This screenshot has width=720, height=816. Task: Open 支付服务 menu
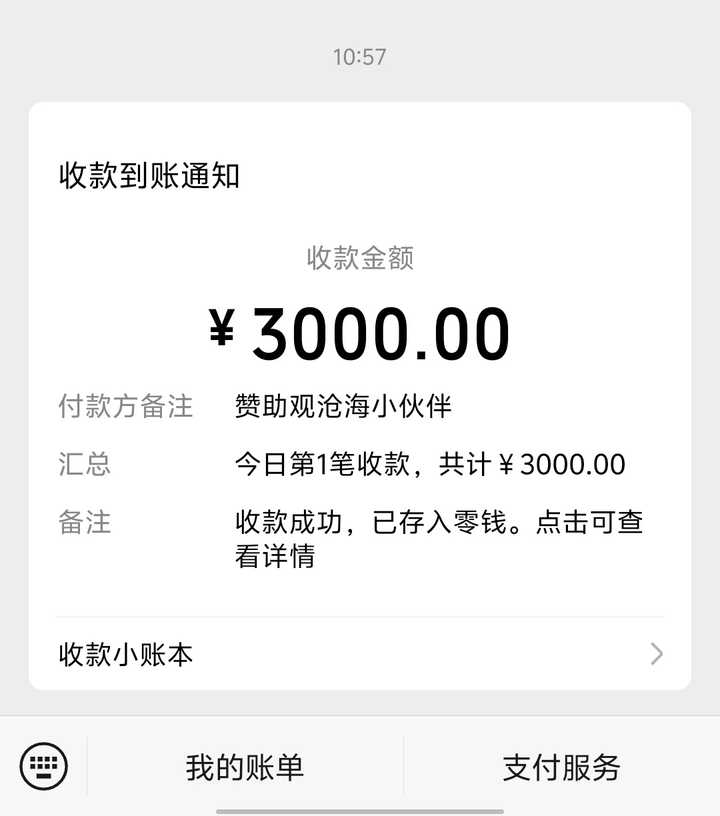561,767
